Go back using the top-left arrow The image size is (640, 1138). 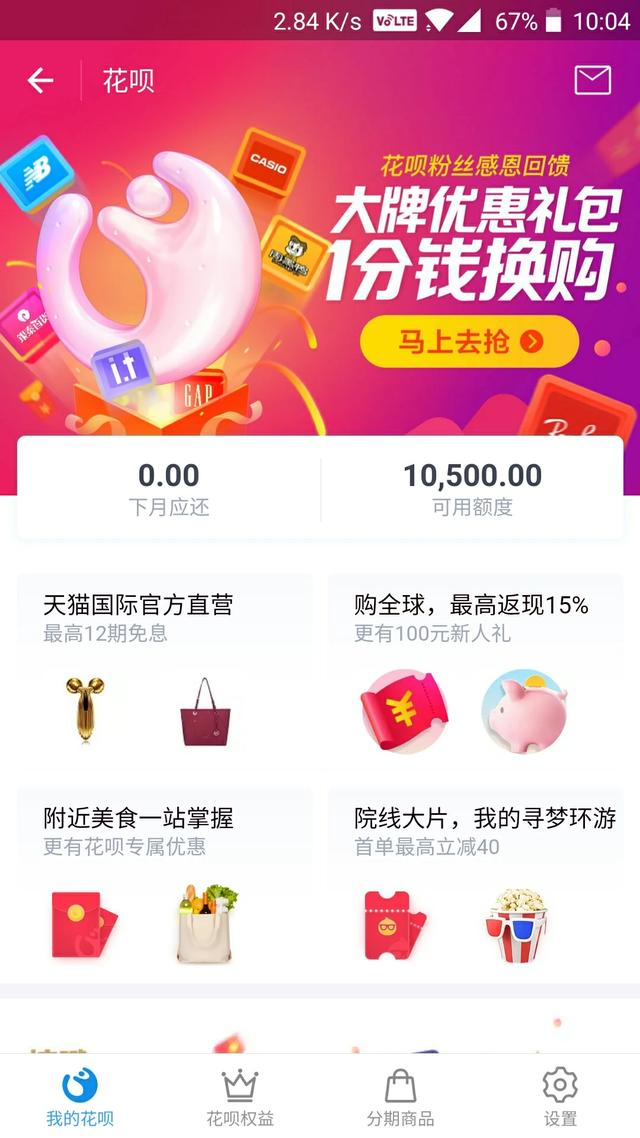tap(41, 81)
